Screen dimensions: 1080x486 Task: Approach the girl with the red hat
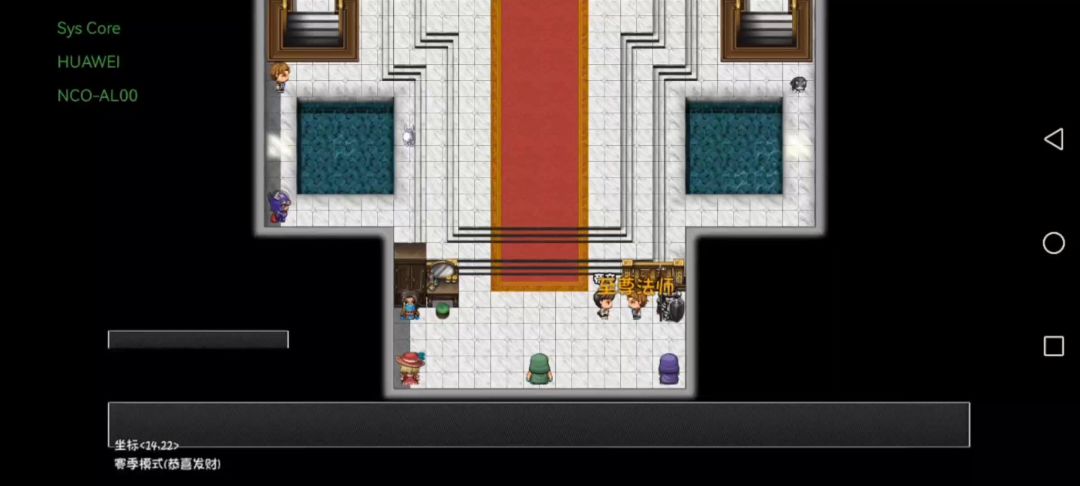[409, 368]
